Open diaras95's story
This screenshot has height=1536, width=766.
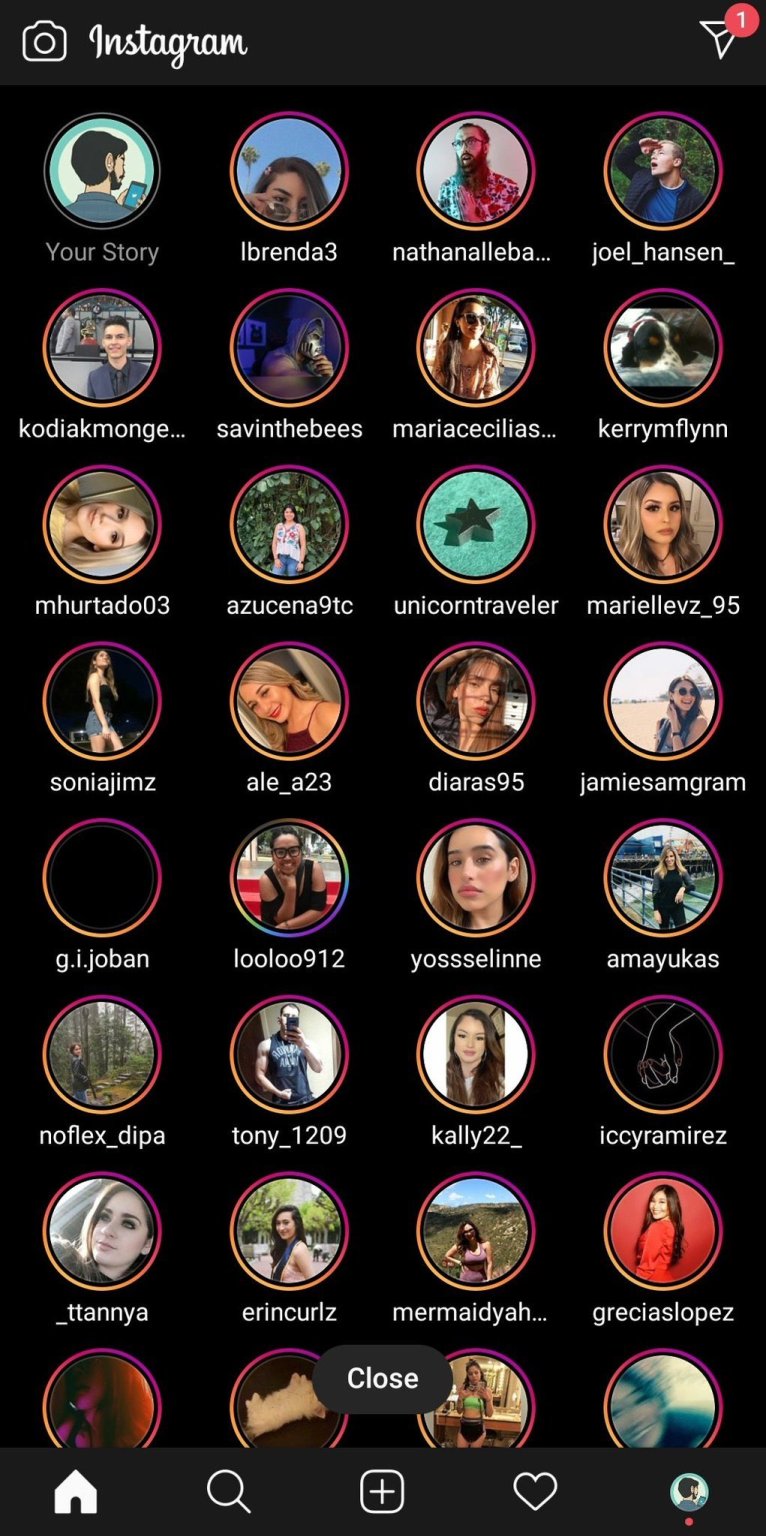476,701
